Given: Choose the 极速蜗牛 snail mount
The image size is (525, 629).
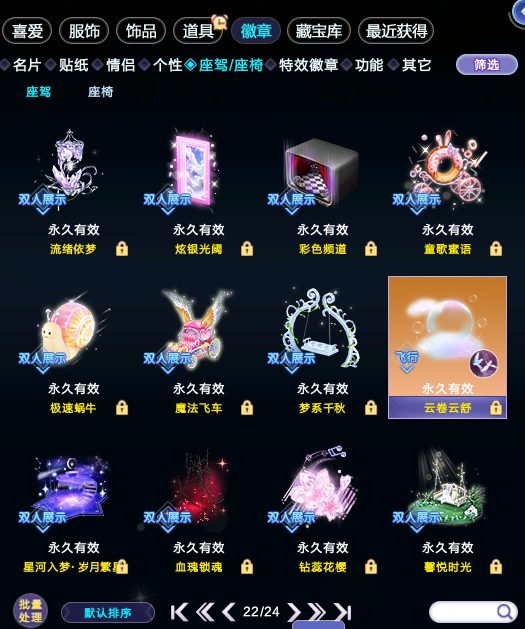Looking at the screenshot, I should (x=74, y=350).
